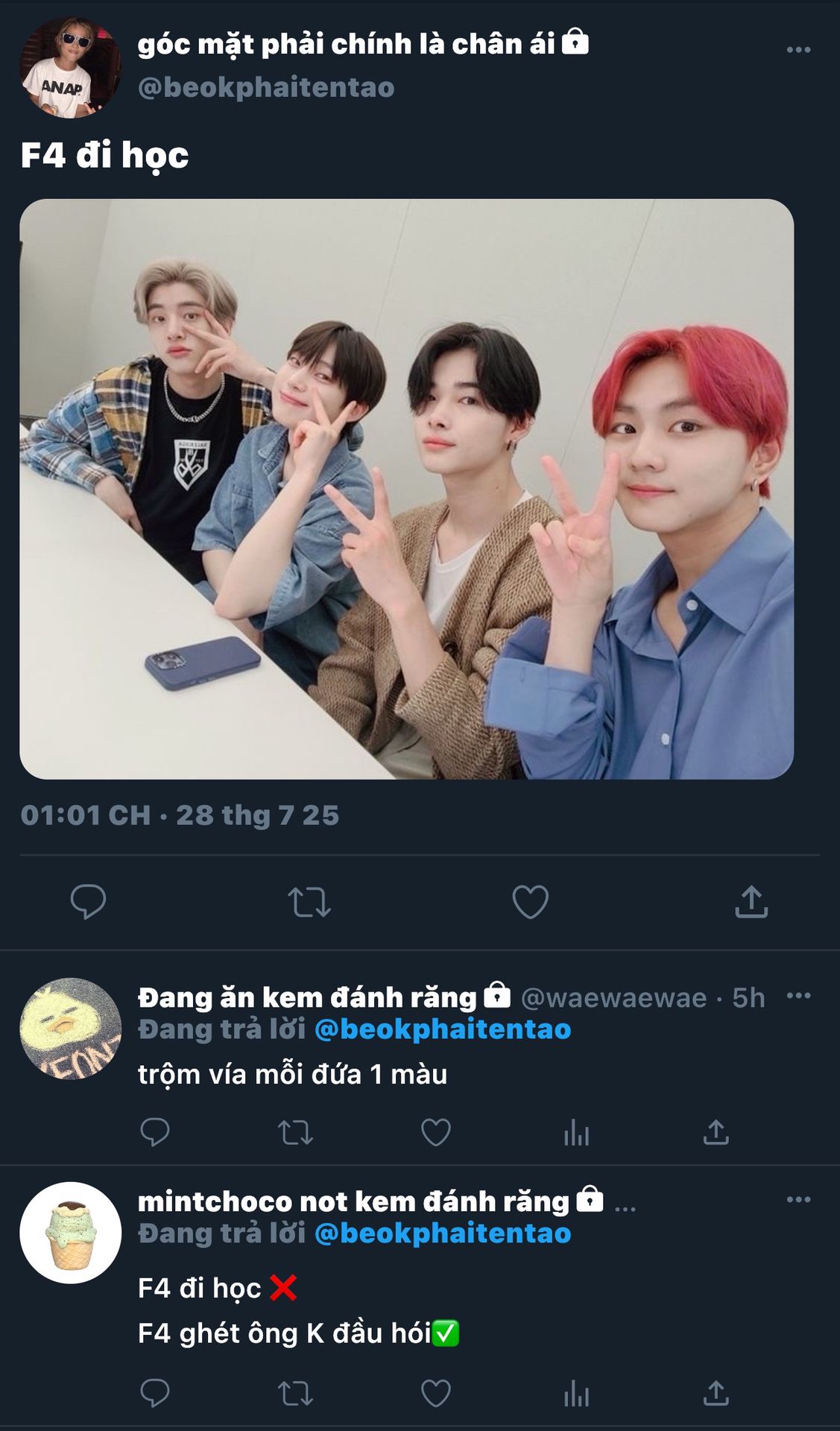Open the mintchoco ice cream avatar
840x1431 pixels.
coord(70,1233)
